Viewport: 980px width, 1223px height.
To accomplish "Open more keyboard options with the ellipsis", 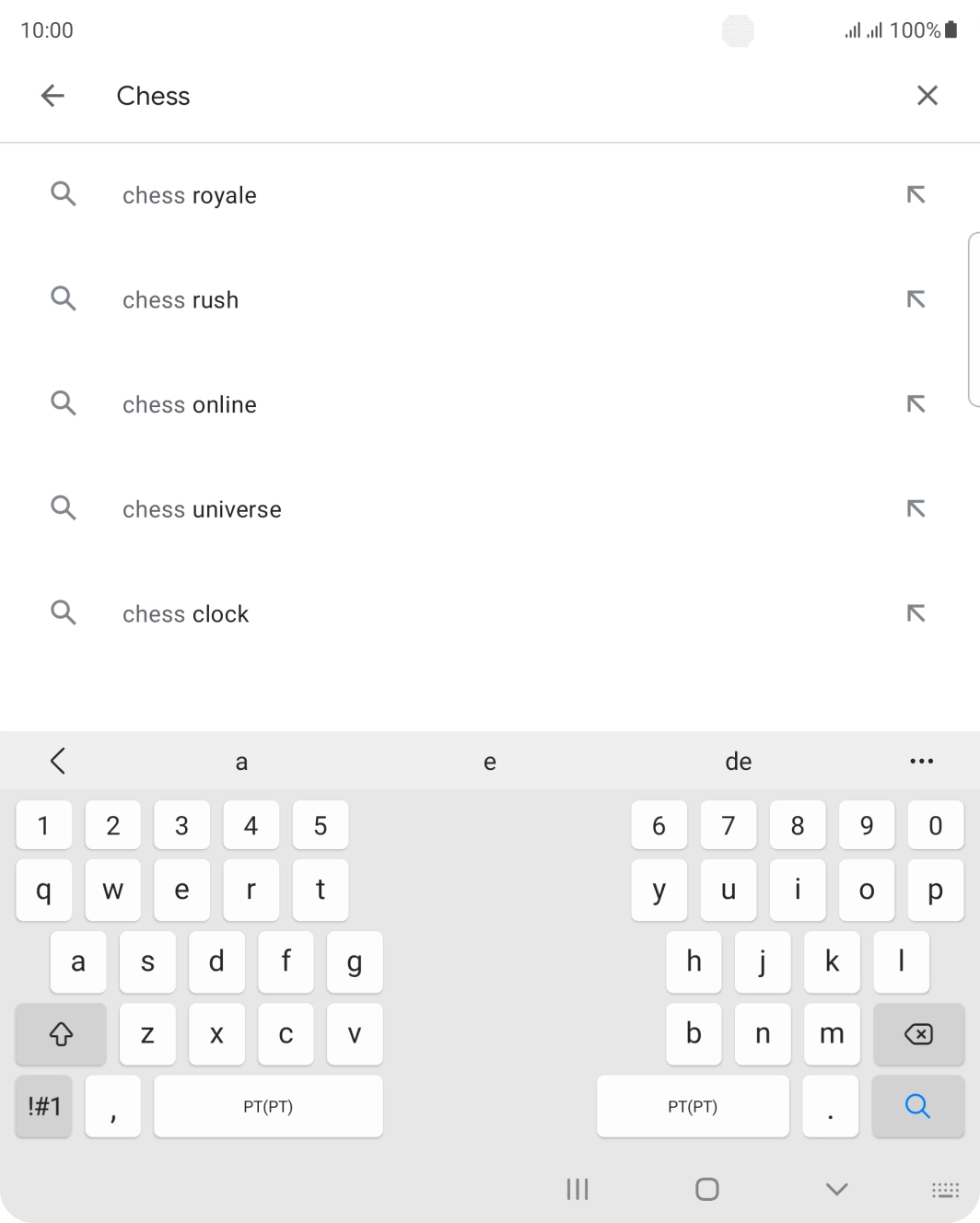I will coord(921,761).
